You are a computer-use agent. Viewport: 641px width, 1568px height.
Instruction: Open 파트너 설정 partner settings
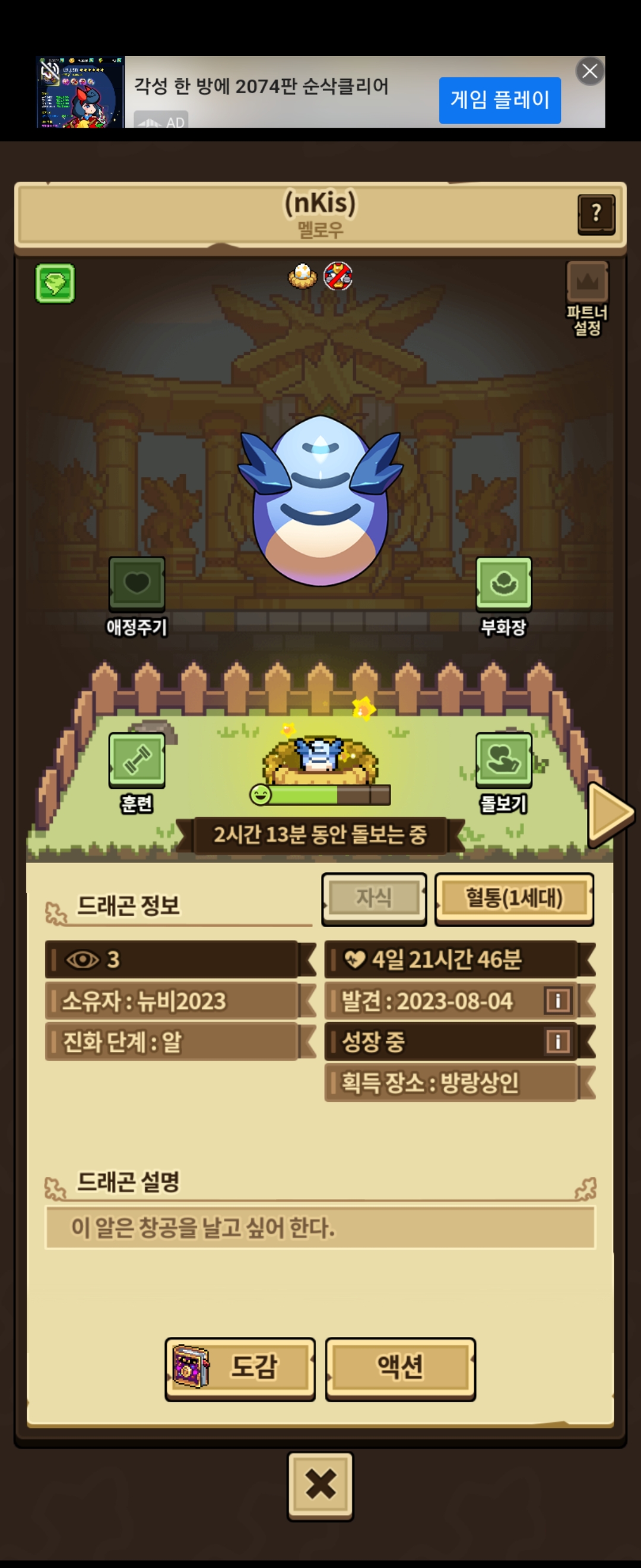[x=587, y=298]
